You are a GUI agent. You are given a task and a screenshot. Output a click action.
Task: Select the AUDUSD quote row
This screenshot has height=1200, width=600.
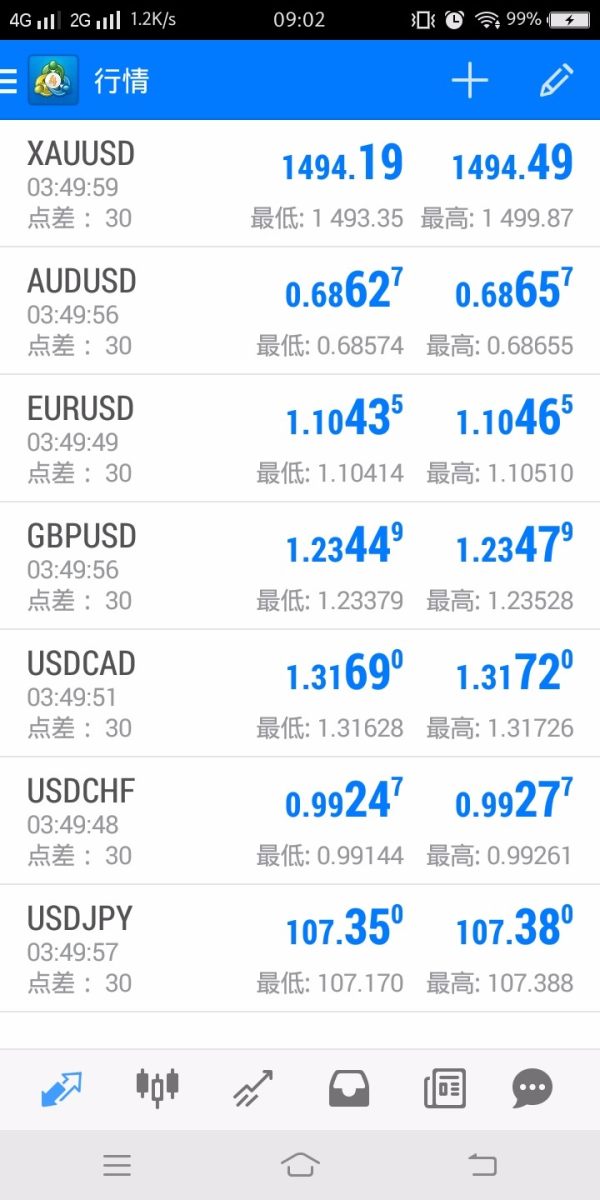(x=300, y=311)
